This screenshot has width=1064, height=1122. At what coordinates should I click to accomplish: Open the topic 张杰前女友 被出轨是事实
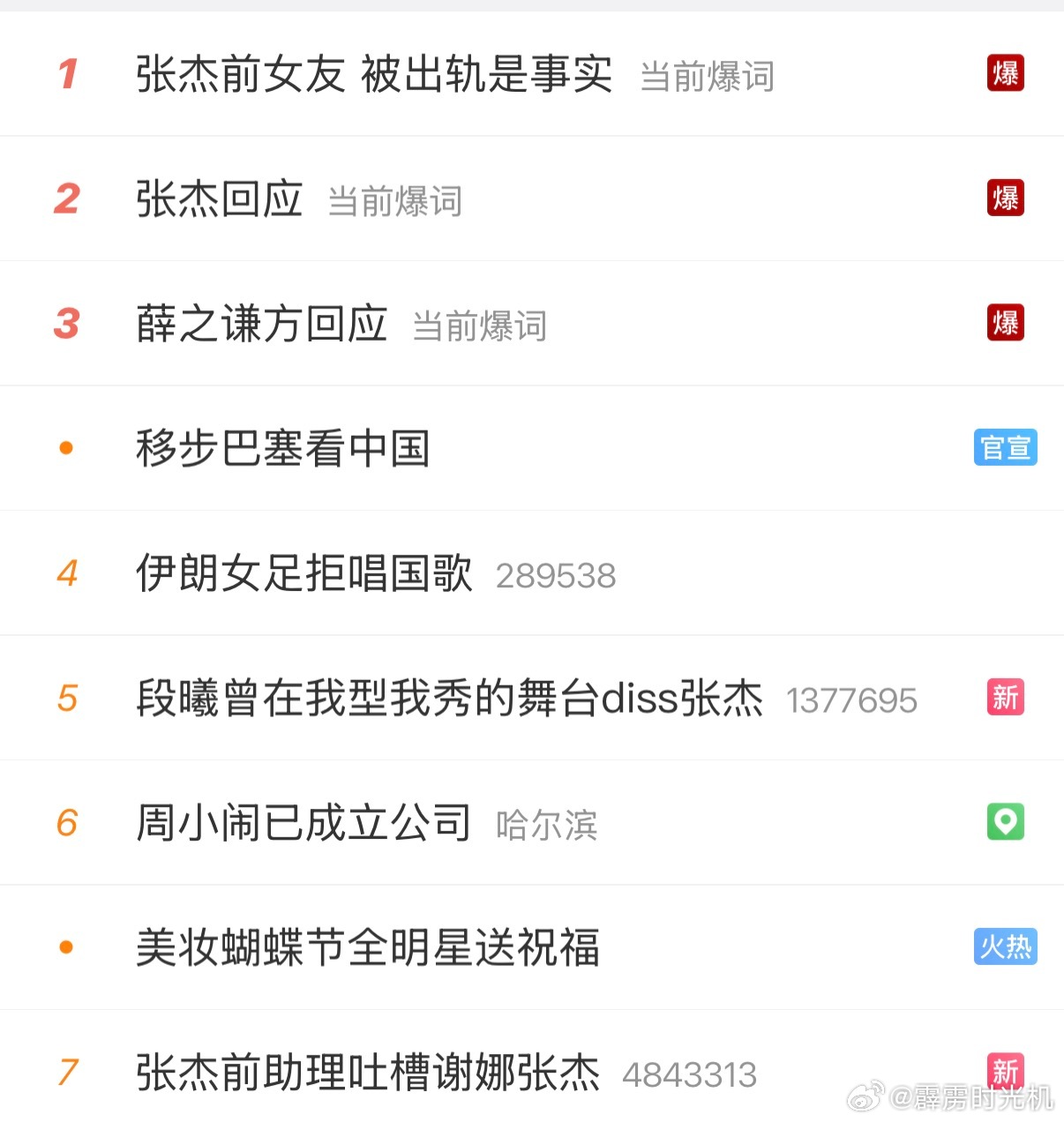(x=375, y=74)
